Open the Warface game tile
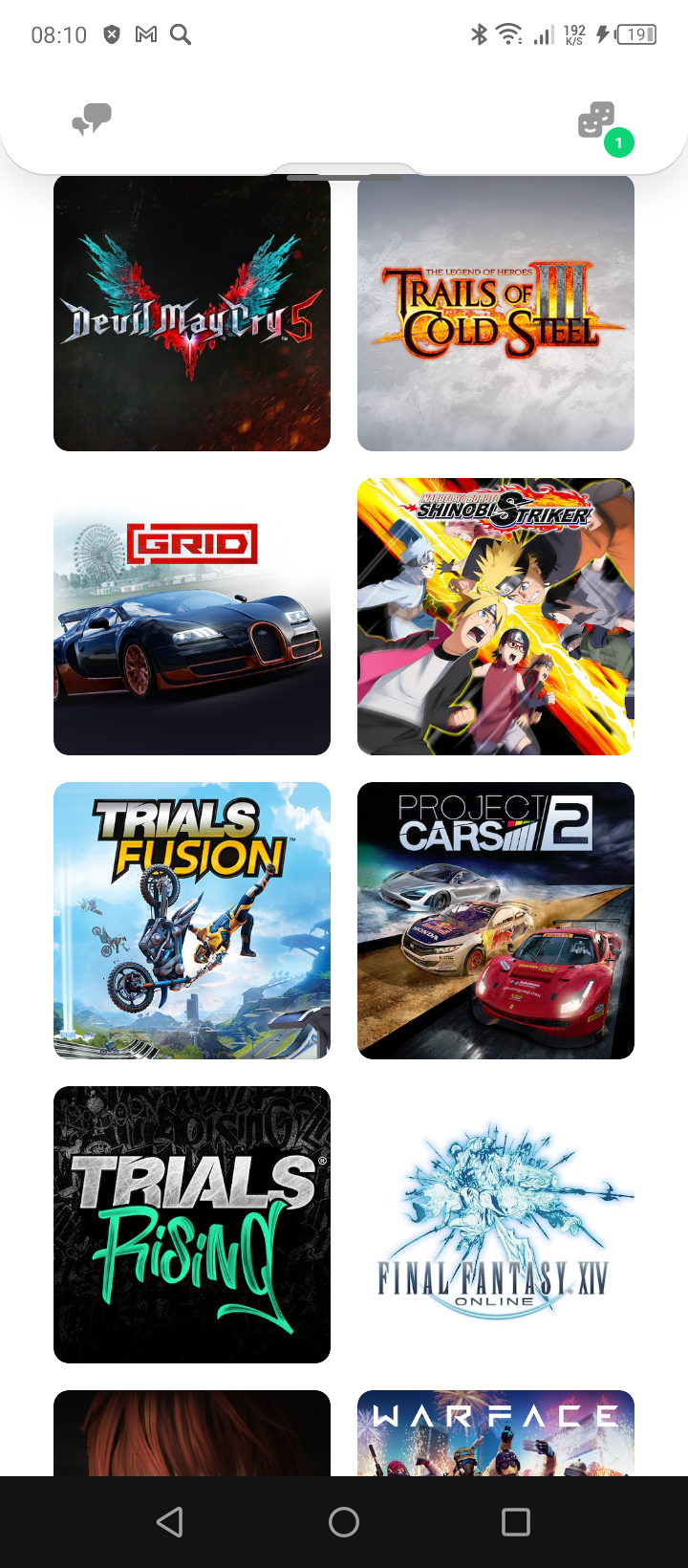Screen dimensions: 688x1568 coord(496,1433)
